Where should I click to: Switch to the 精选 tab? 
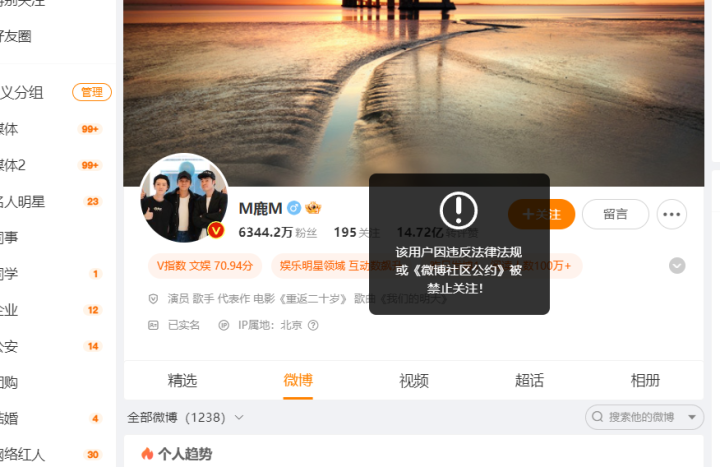coord(183,380)
